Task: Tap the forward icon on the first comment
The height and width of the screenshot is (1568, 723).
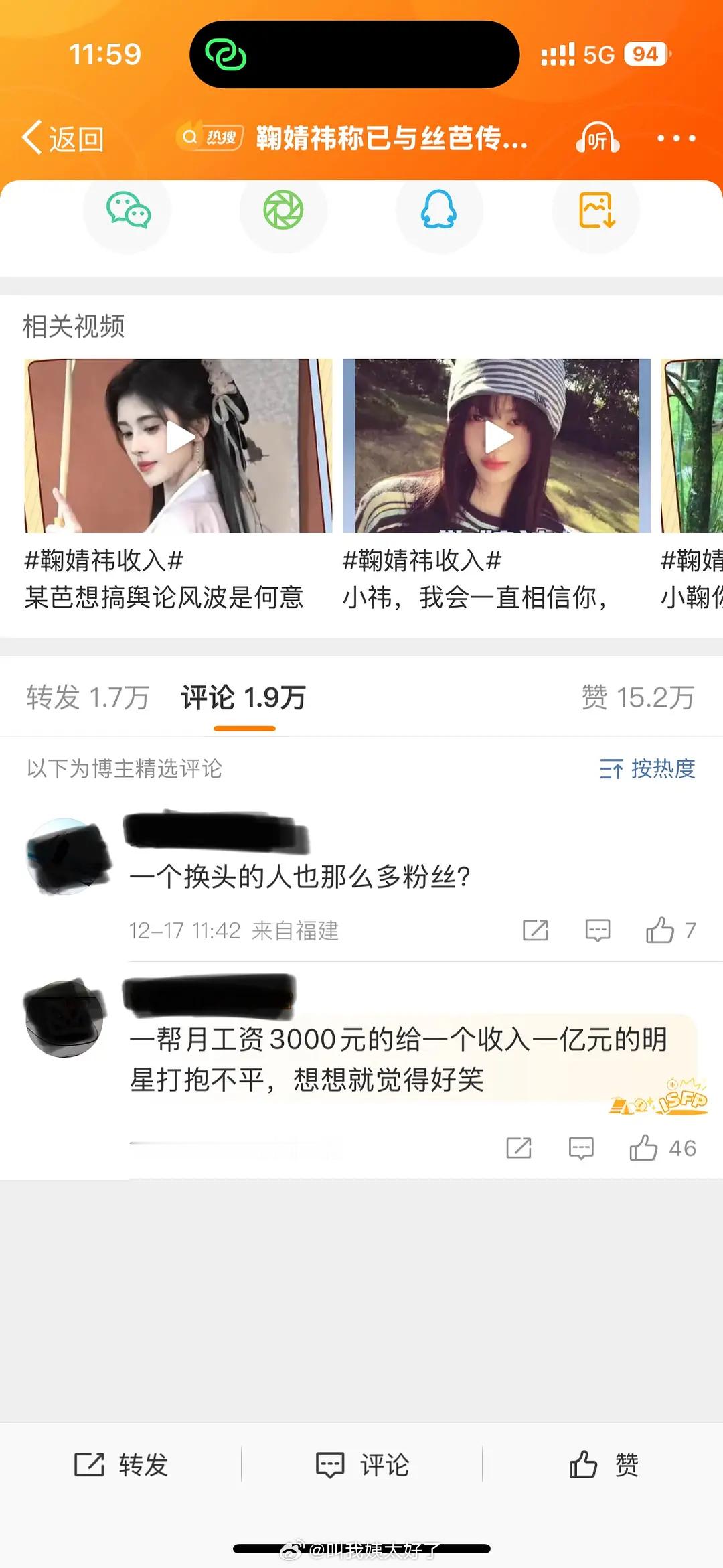Action: (535, 929)
